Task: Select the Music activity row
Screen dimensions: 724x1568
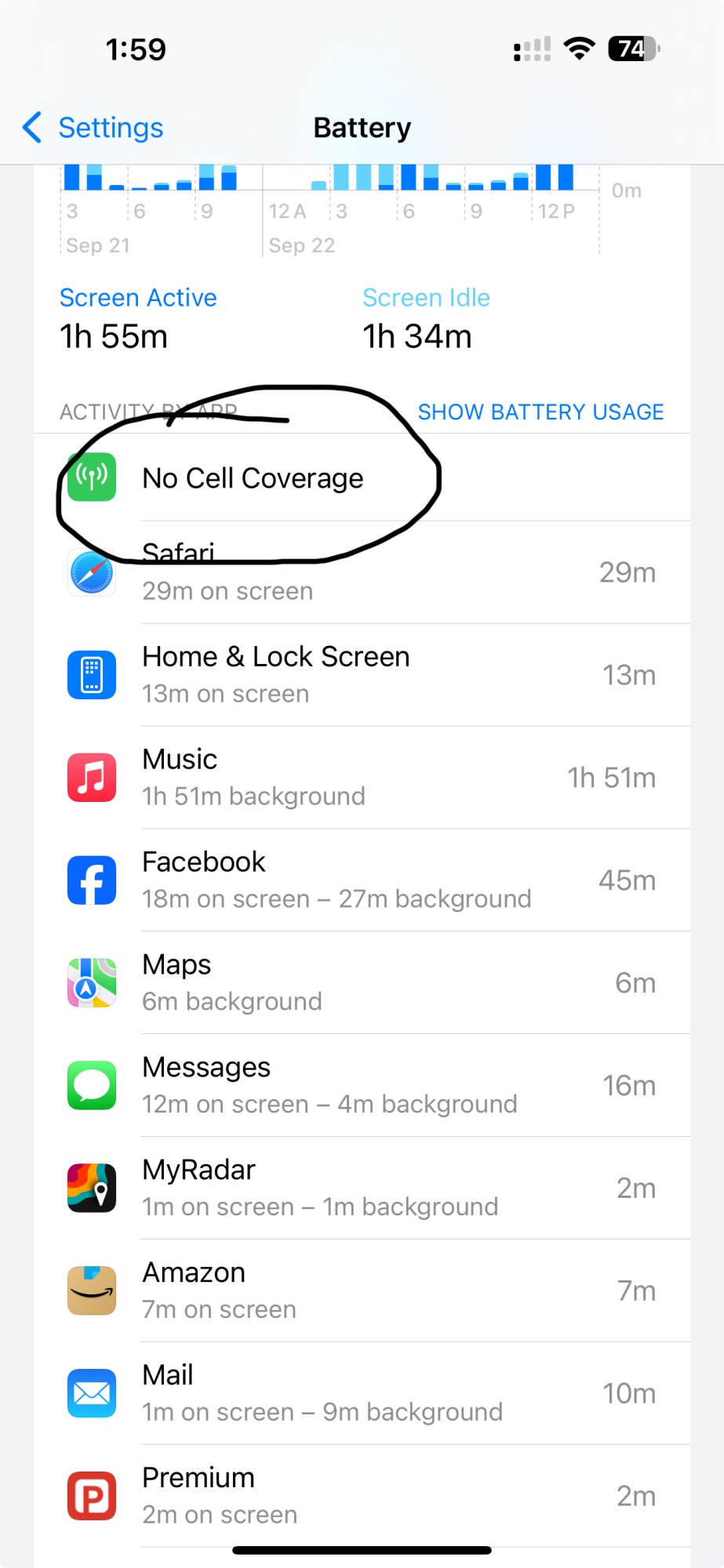Action: coord(361,778)
